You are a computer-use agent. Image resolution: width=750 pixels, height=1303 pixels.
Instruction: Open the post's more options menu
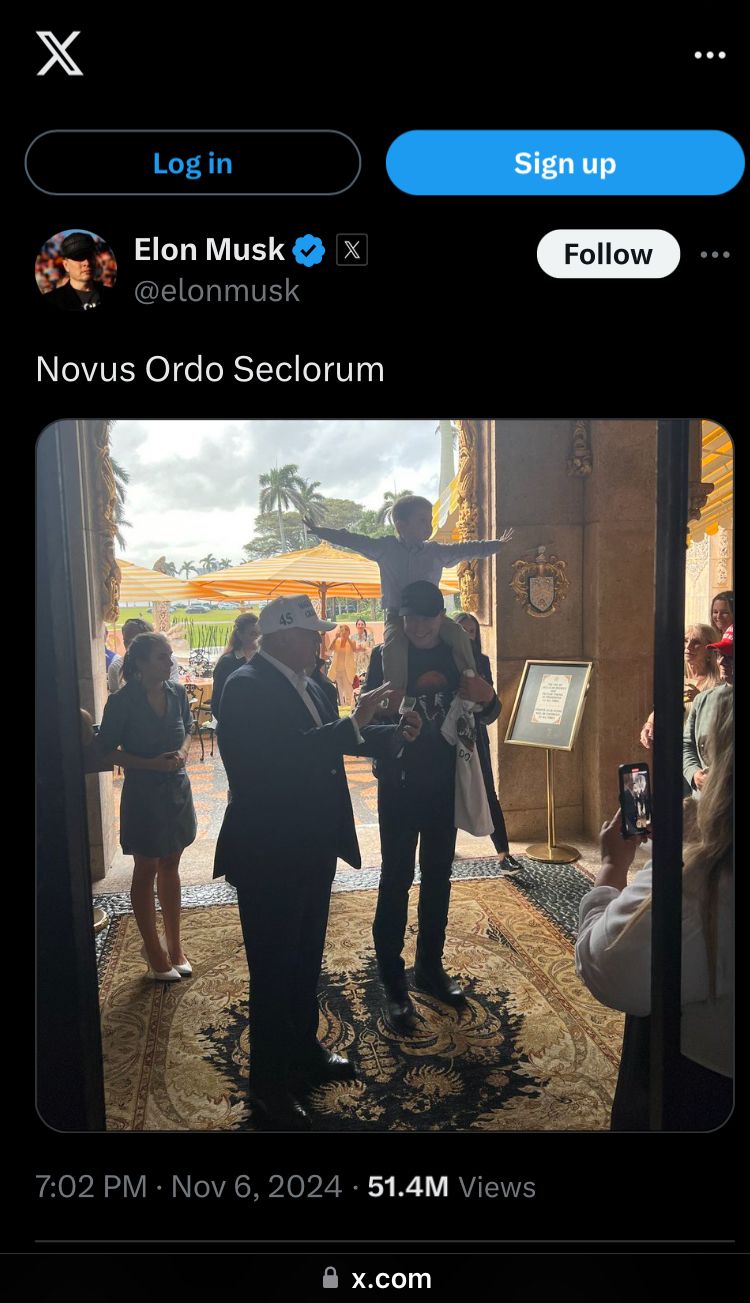tap(715, 254)
